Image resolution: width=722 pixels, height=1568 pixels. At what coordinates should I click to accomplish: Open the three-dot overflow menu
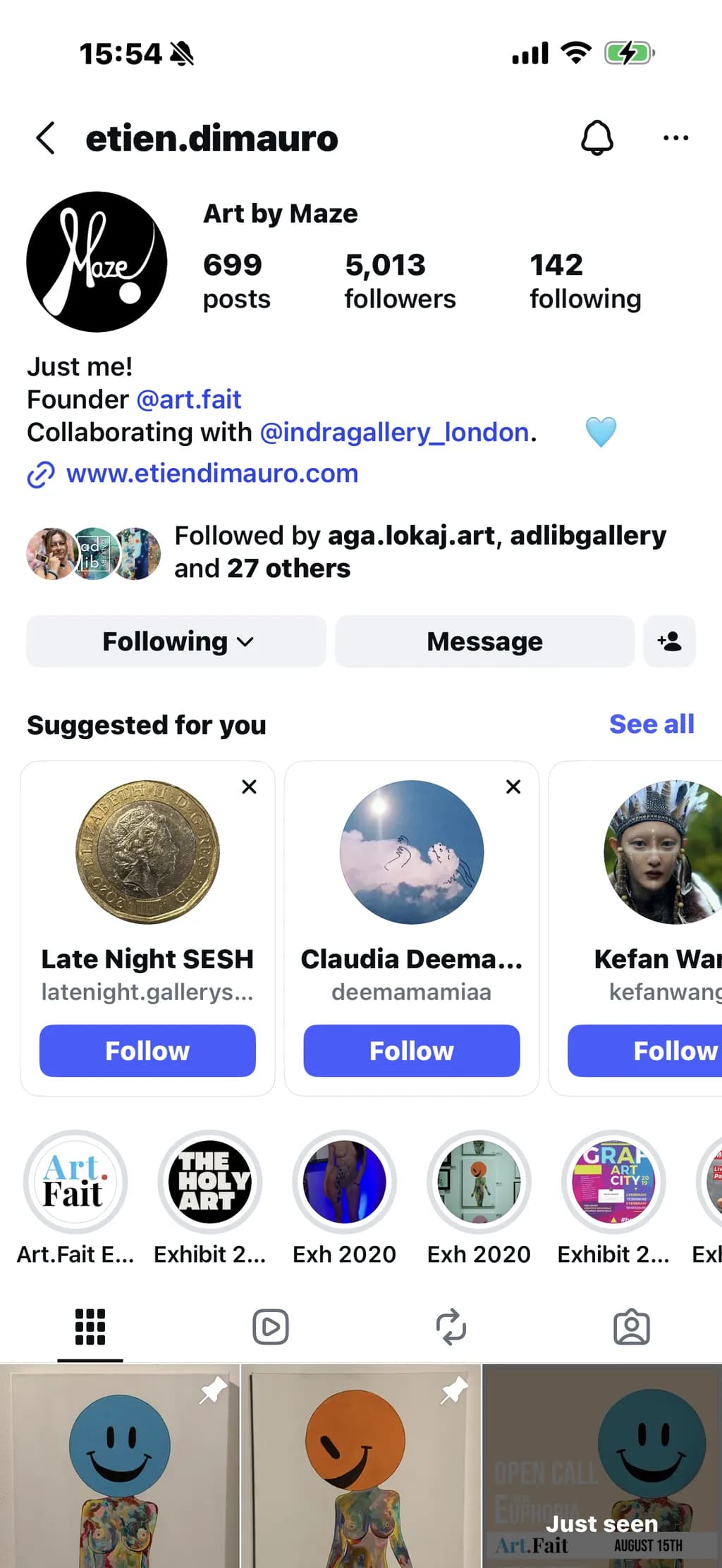click(x=675, y=138)
